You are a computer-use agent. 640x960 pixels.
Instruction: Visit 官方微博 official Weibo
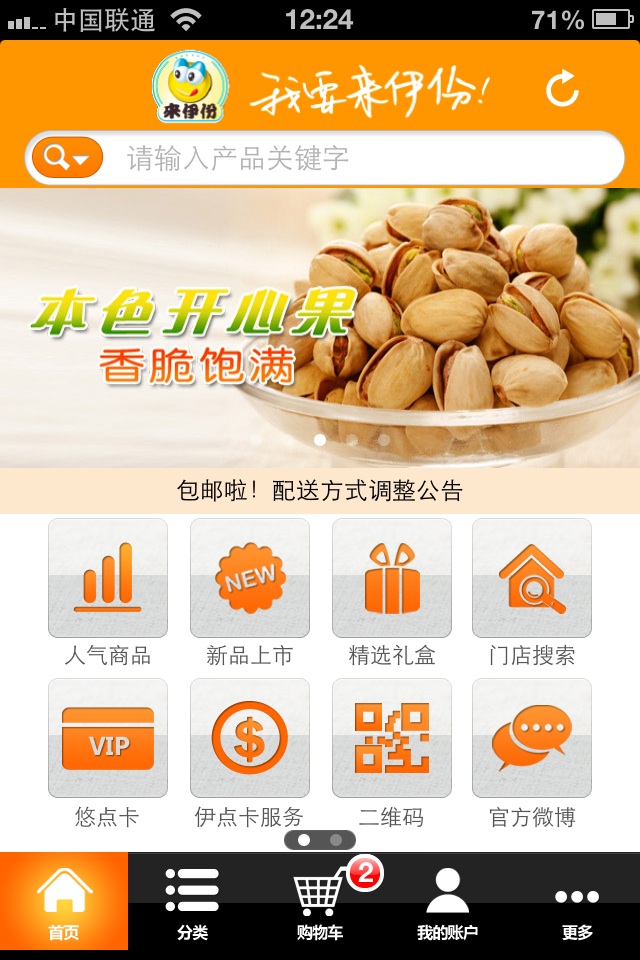(532, 739)
